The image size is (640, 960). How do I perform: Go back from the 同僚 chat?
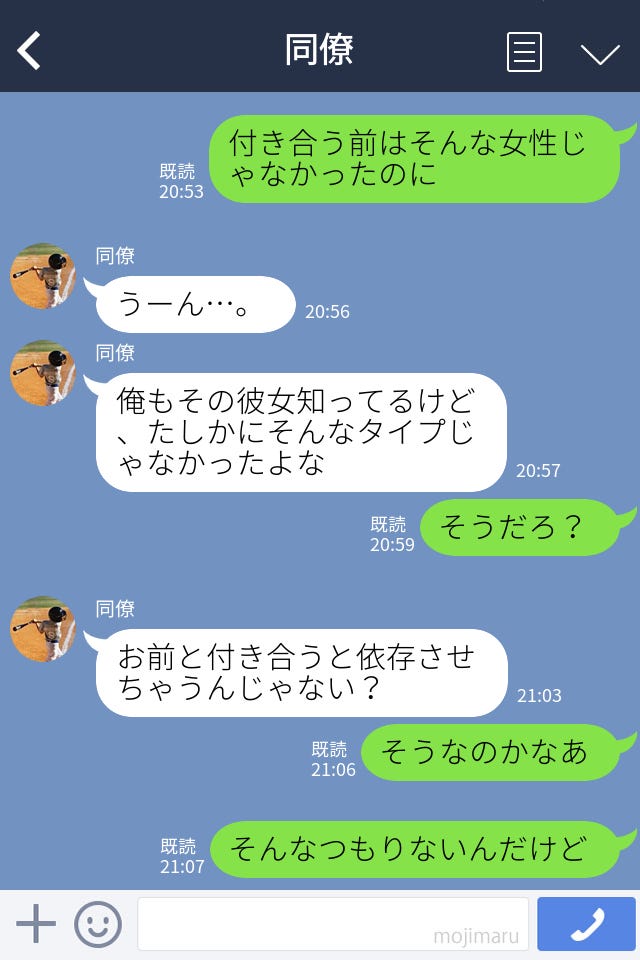tap(30, 51)
